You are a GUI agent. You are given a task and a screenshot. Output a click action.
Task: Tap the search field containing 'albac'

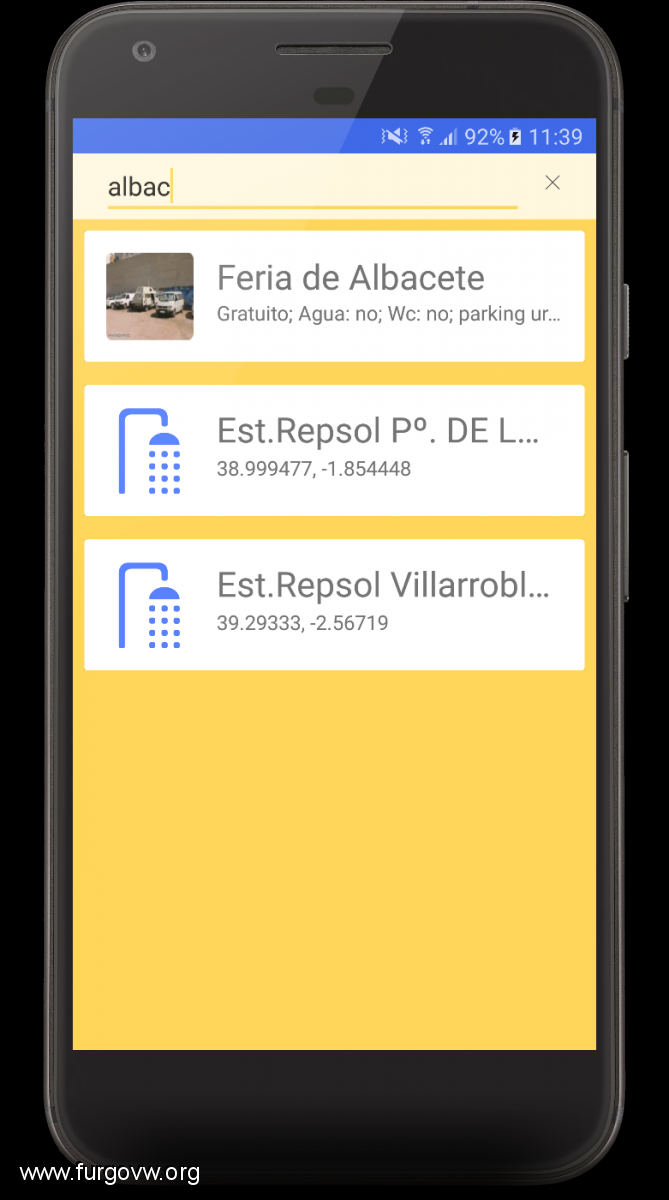[310, 186]
